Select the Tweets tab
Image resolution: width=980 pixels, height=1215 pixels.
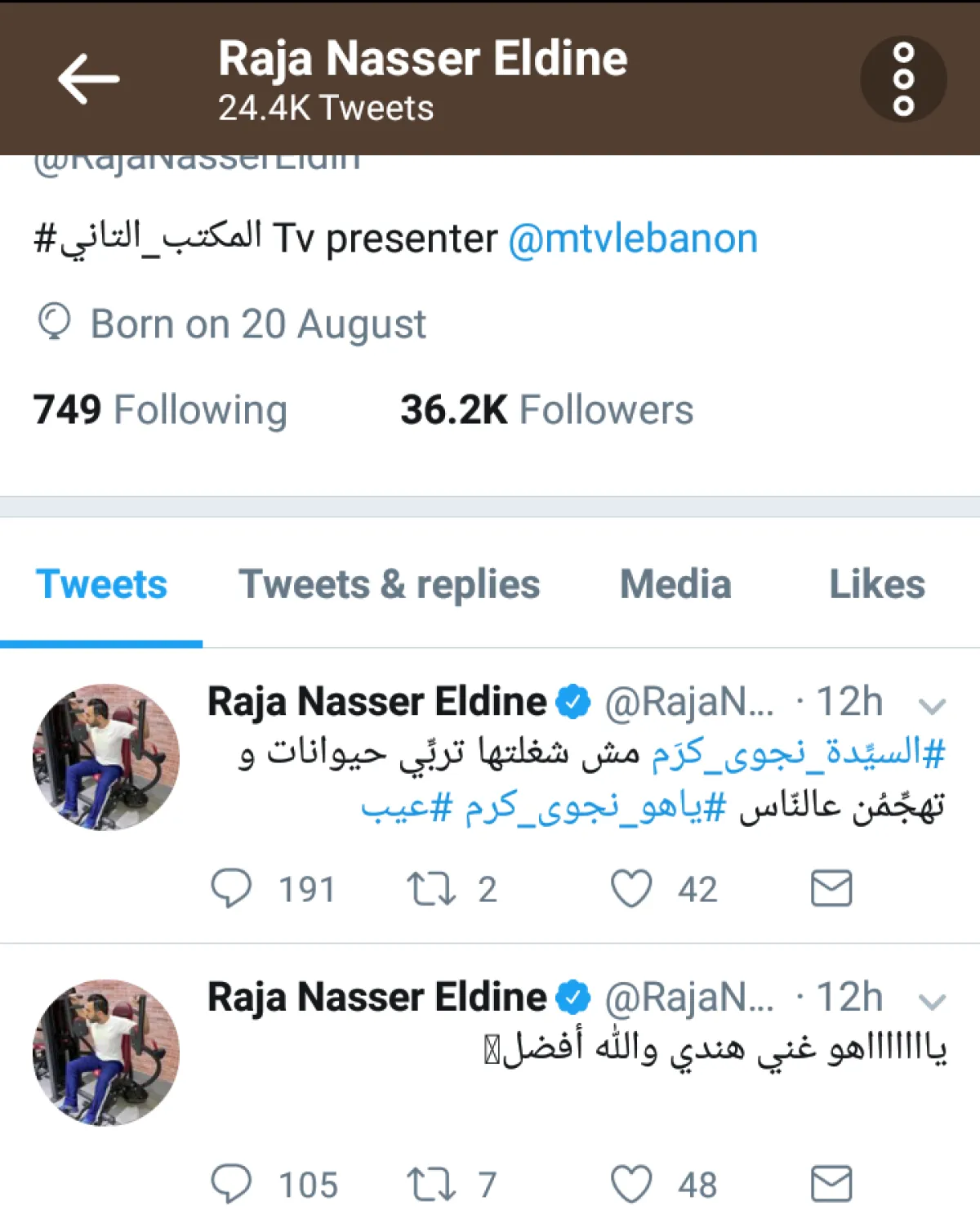pos(101,585)
